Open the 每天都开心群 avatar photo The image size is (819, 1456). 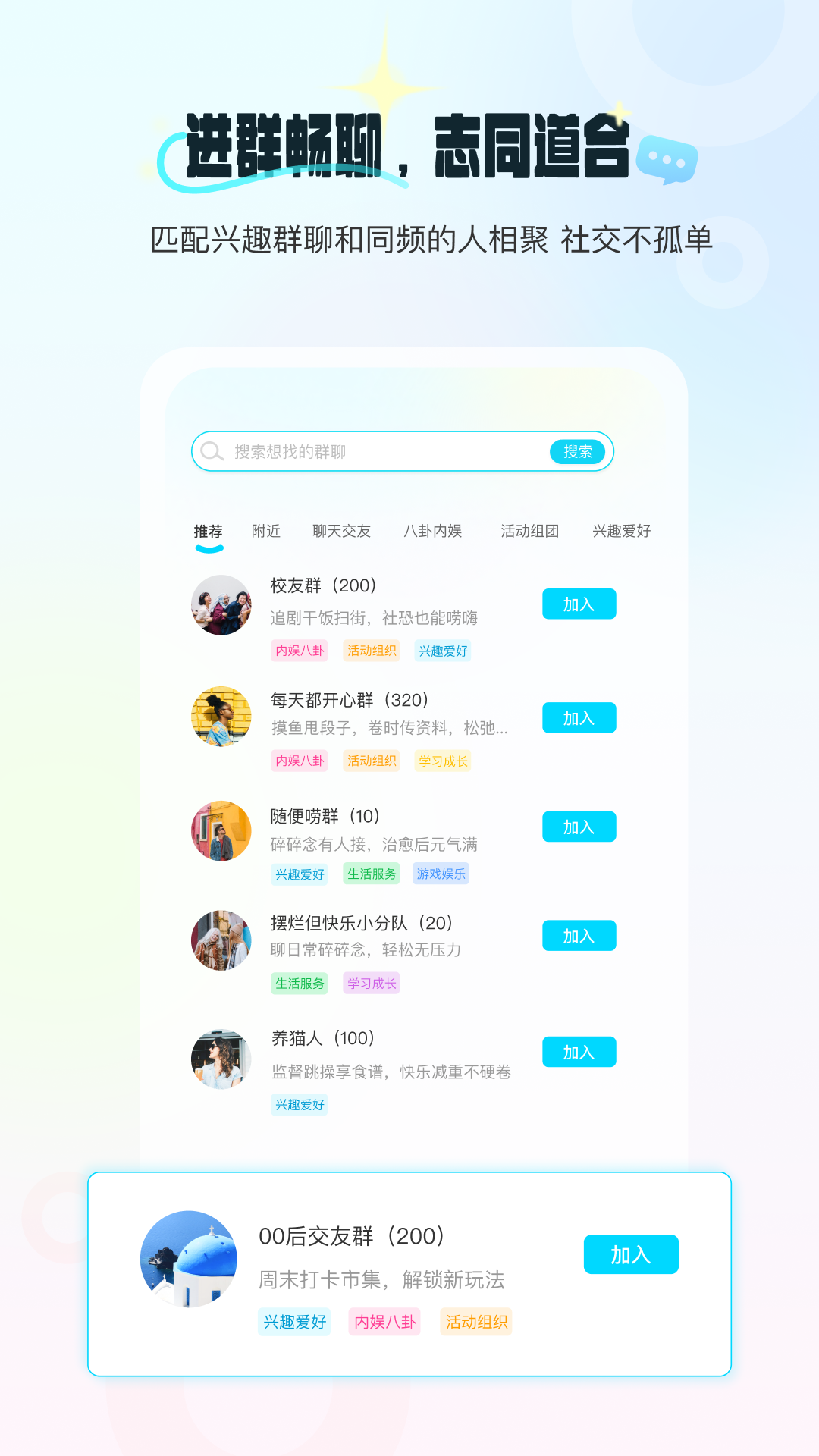click(221, 718)
